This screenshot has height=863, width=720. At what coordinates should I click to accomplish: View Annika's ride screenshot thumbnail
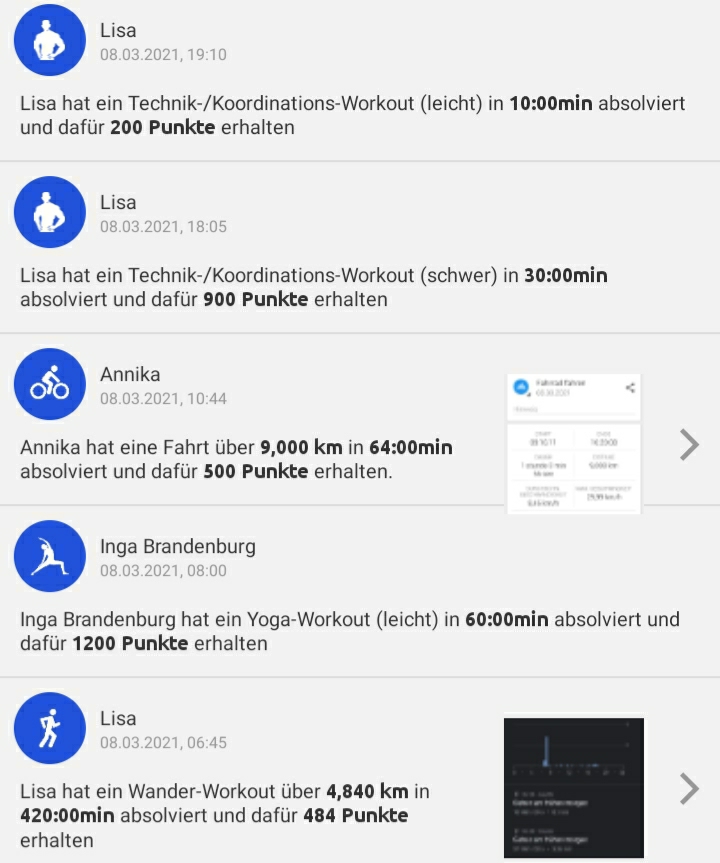[574, 443]
